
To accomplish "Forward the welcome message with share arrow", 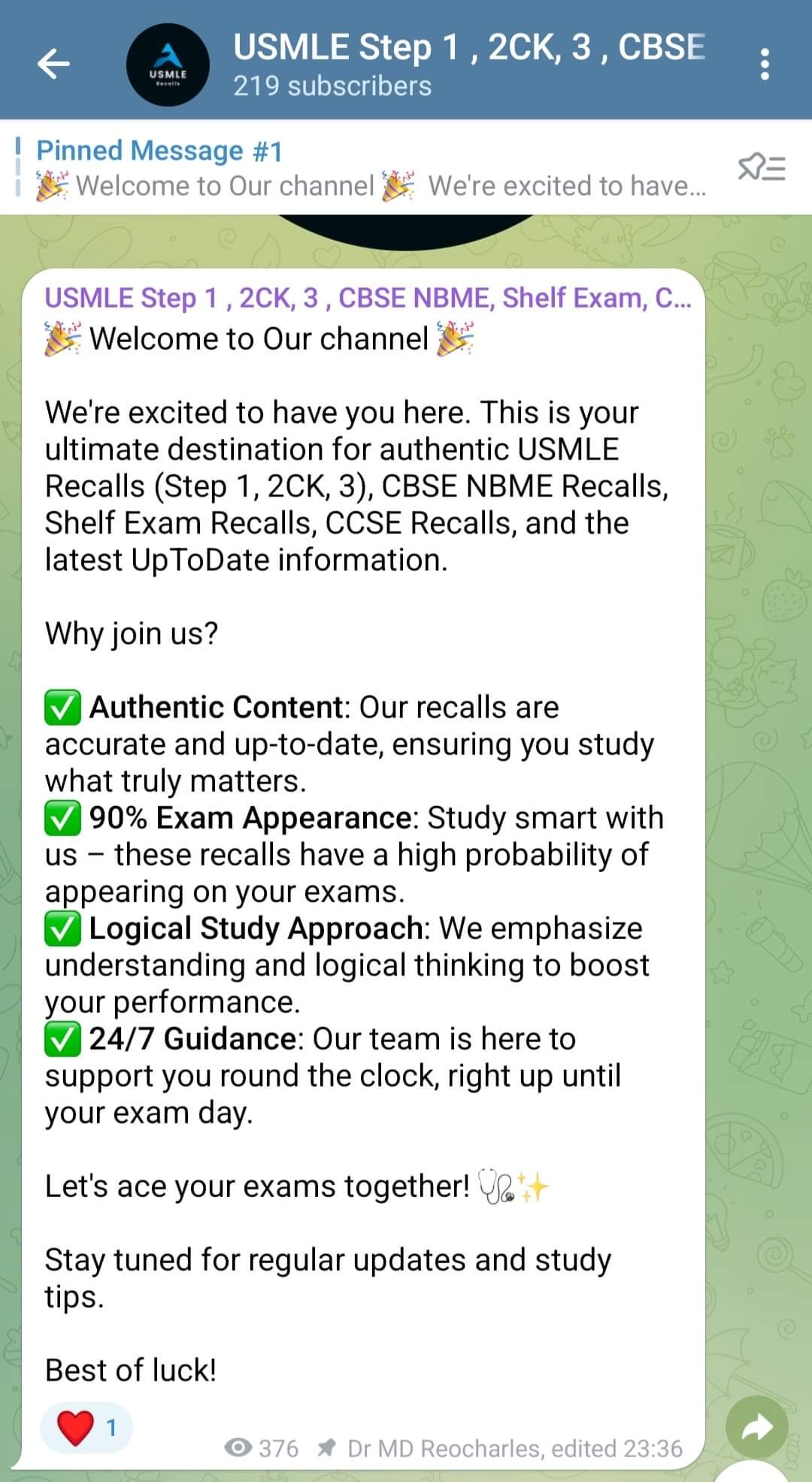I will [x=756, y=1427].
